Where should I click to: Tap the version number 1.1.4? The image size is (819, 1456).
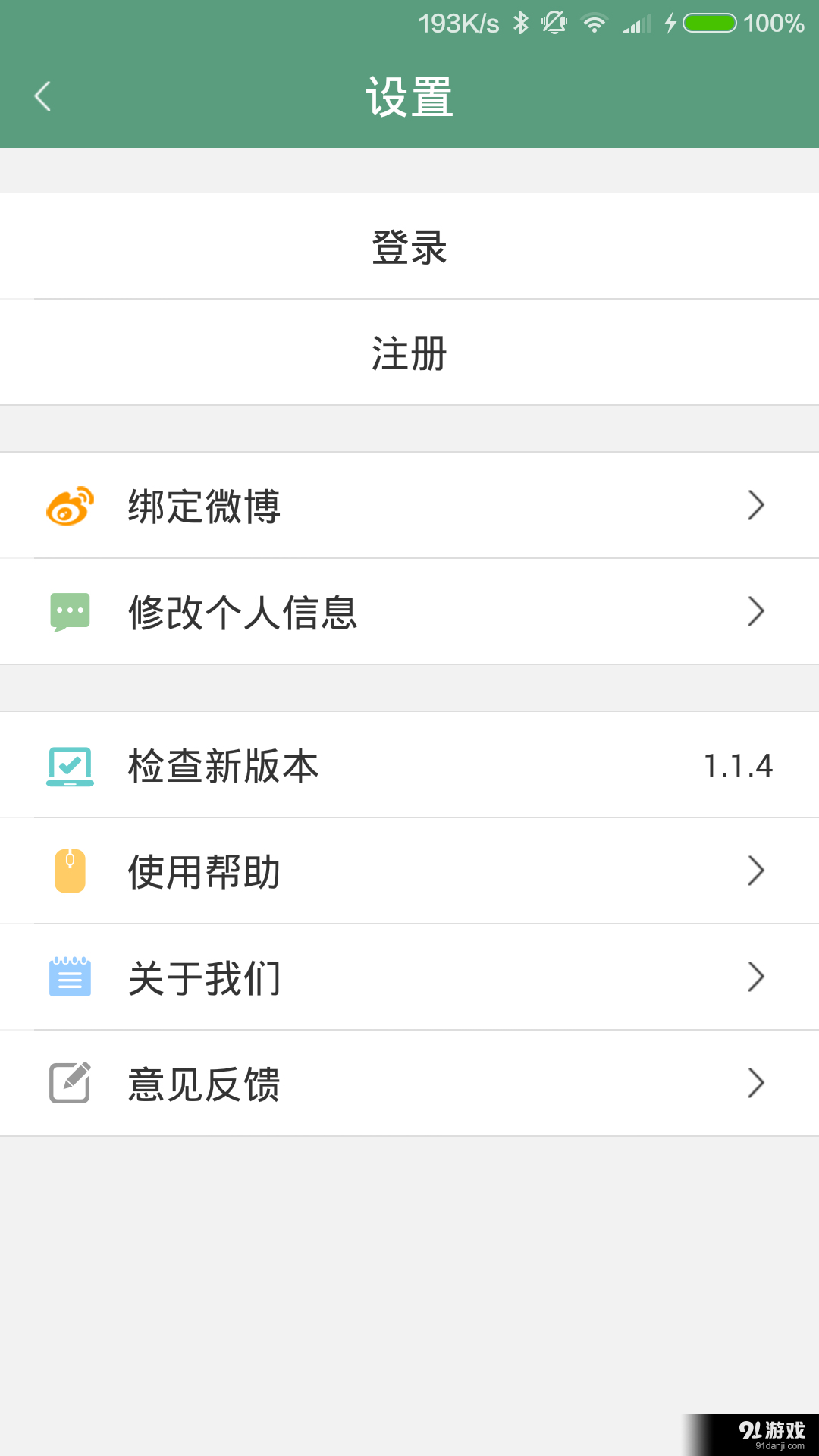coord(739,766)
